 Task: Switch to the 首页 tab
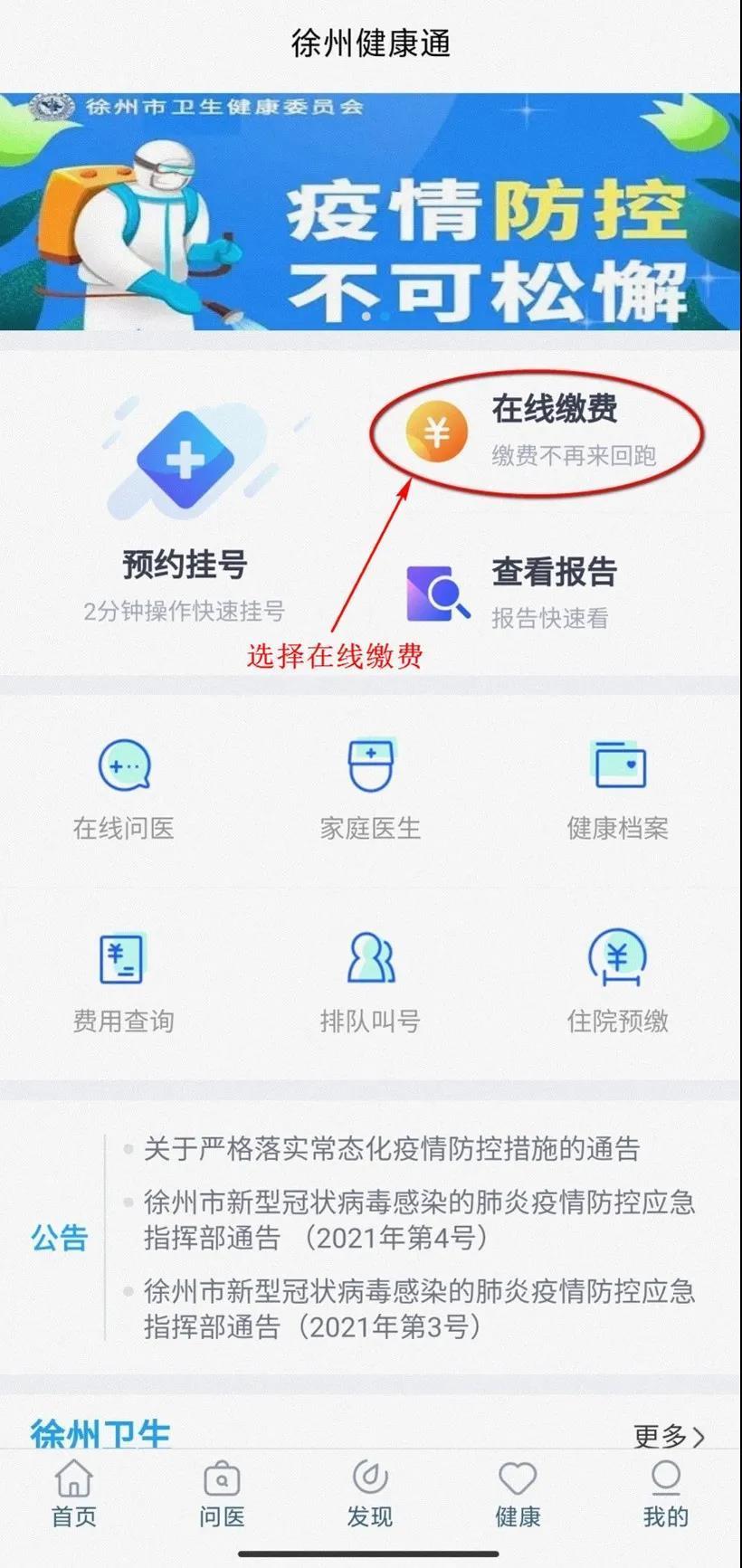74,1493
